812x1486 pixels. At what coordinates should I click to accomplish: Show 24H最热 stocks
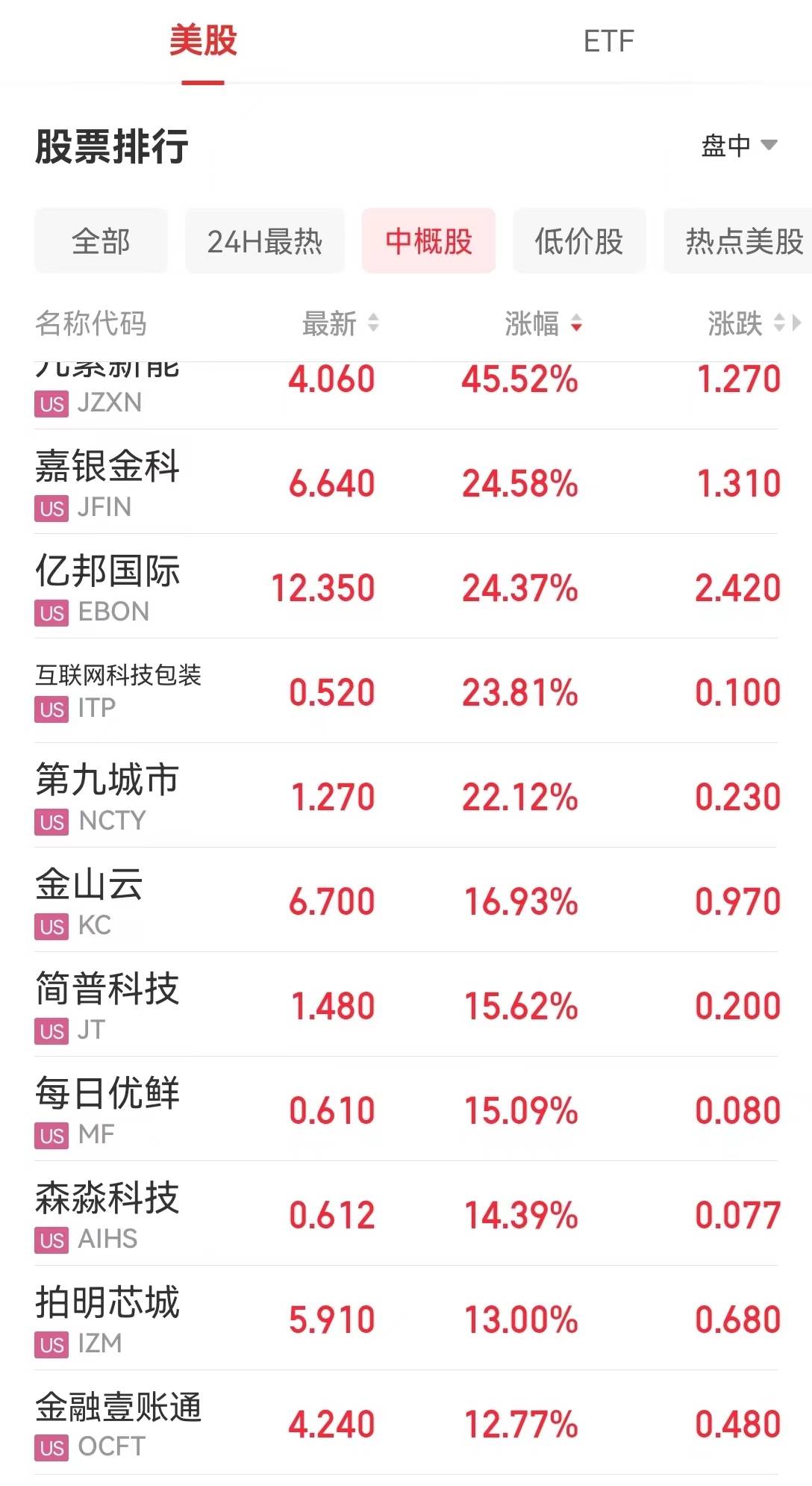(x=264, y=241)
